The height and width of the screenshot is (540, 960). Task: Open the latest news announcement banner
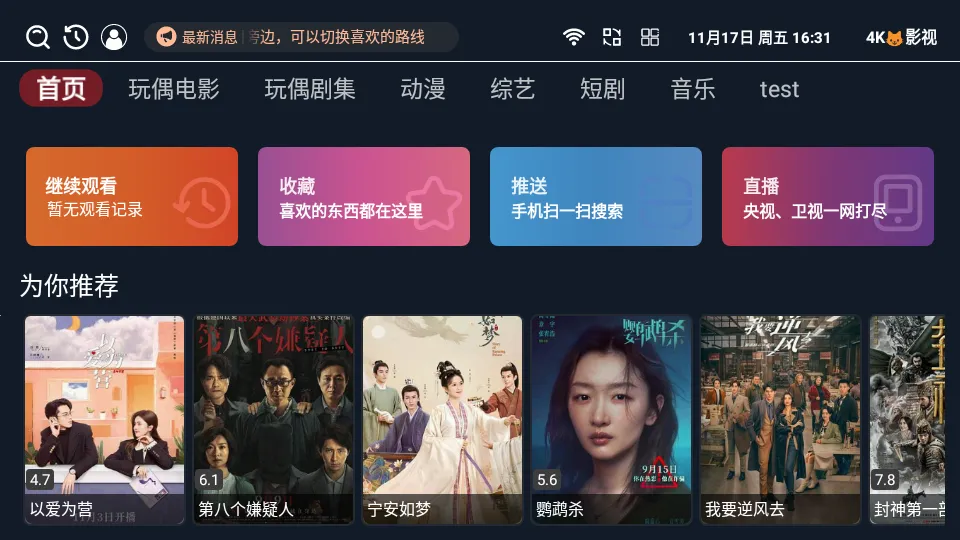click(x=301, y=38)
